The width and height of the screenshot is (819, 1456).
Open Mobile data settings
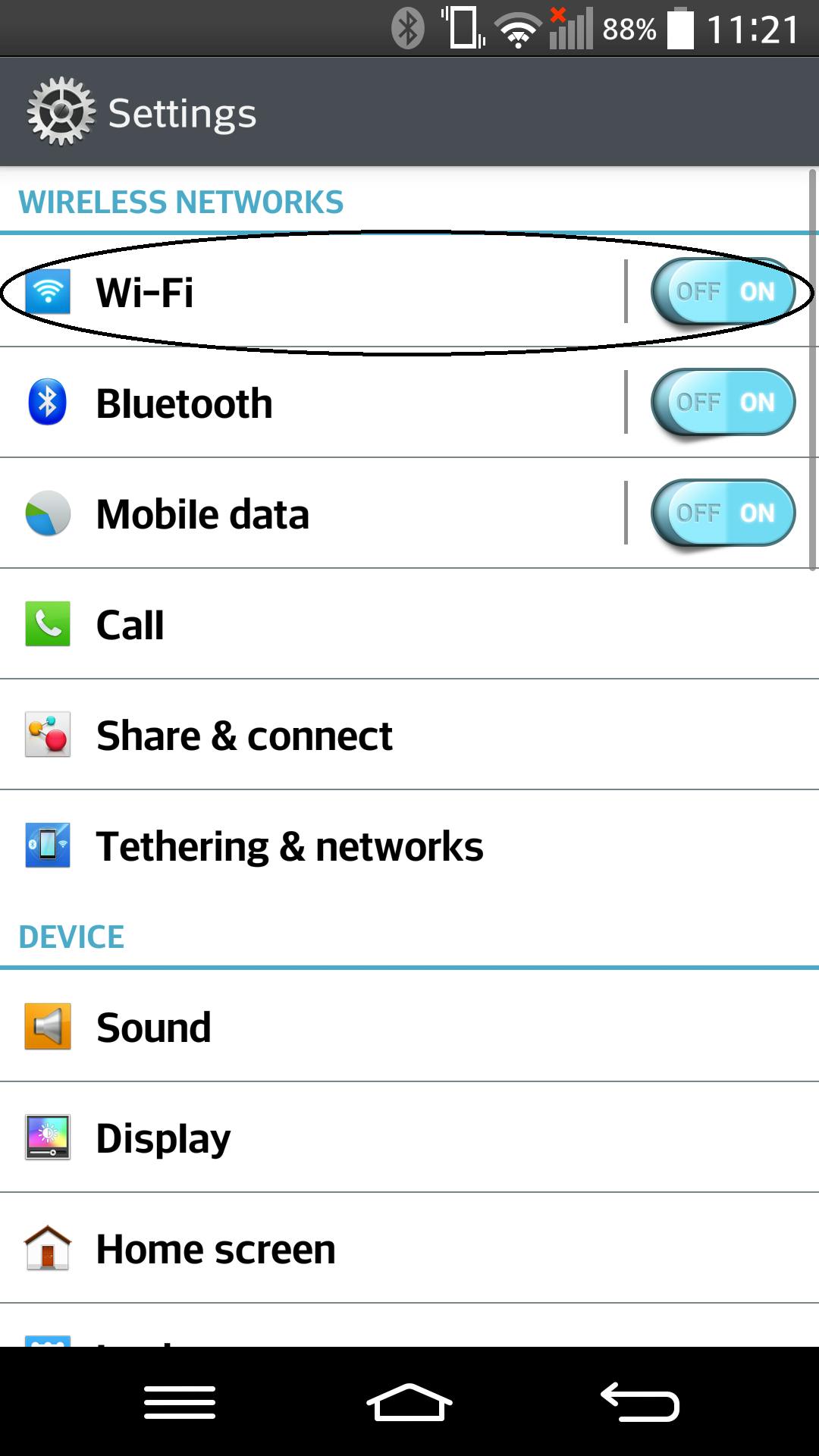pos(303,513)
